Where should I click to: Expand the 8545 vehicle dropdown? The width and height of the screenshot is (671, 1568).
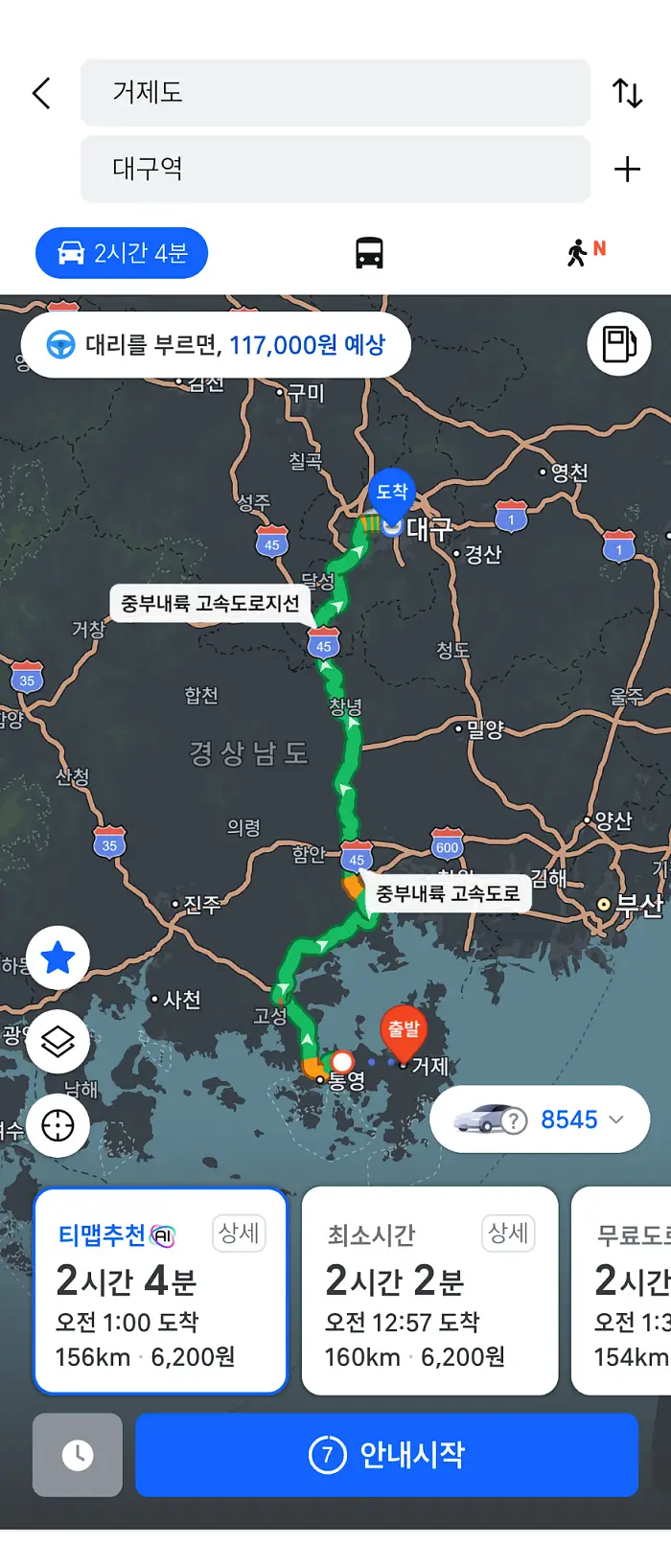tap(539, 1119)
